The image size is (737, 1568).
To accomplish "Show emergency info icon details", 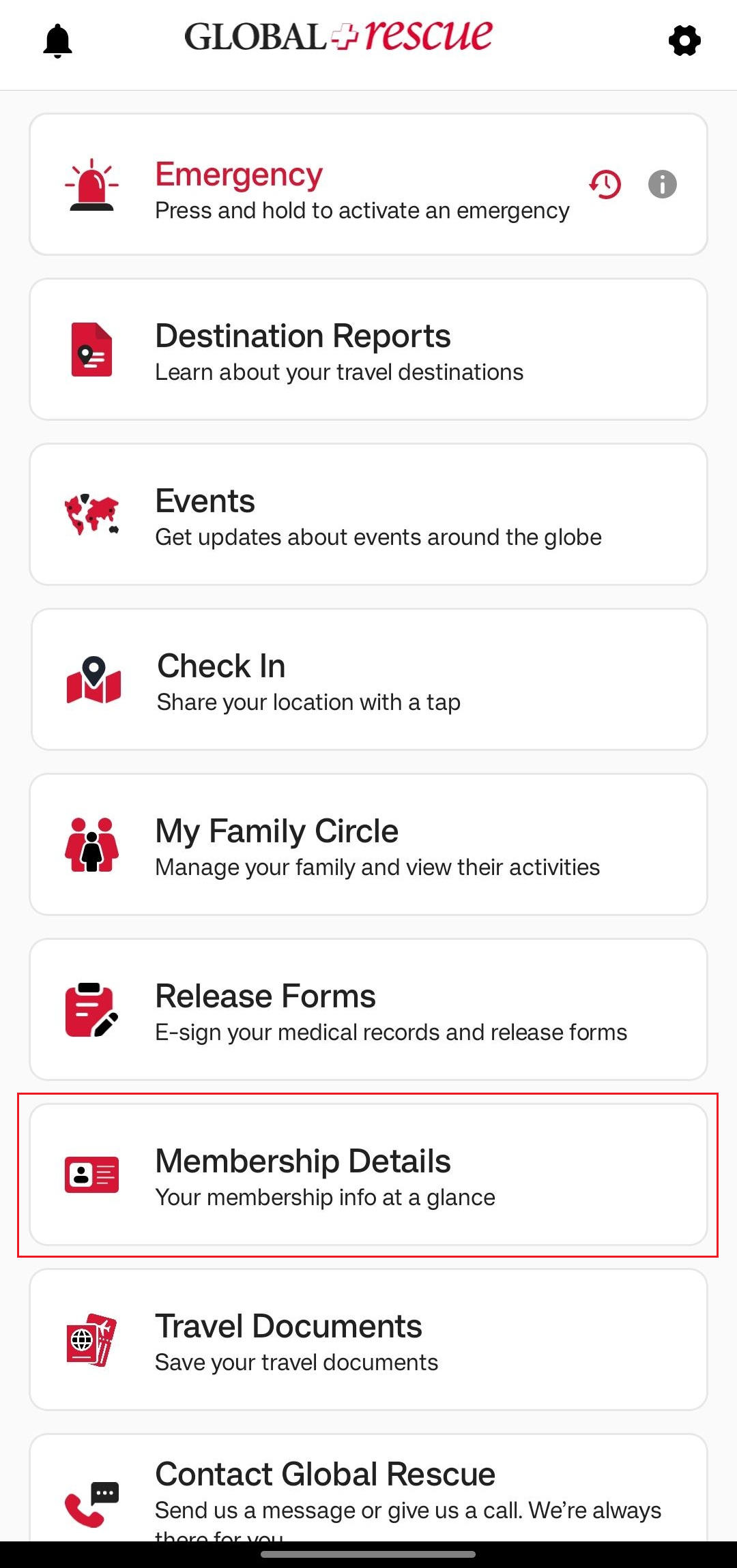I will pyautogui.click(x=662, y=184).
